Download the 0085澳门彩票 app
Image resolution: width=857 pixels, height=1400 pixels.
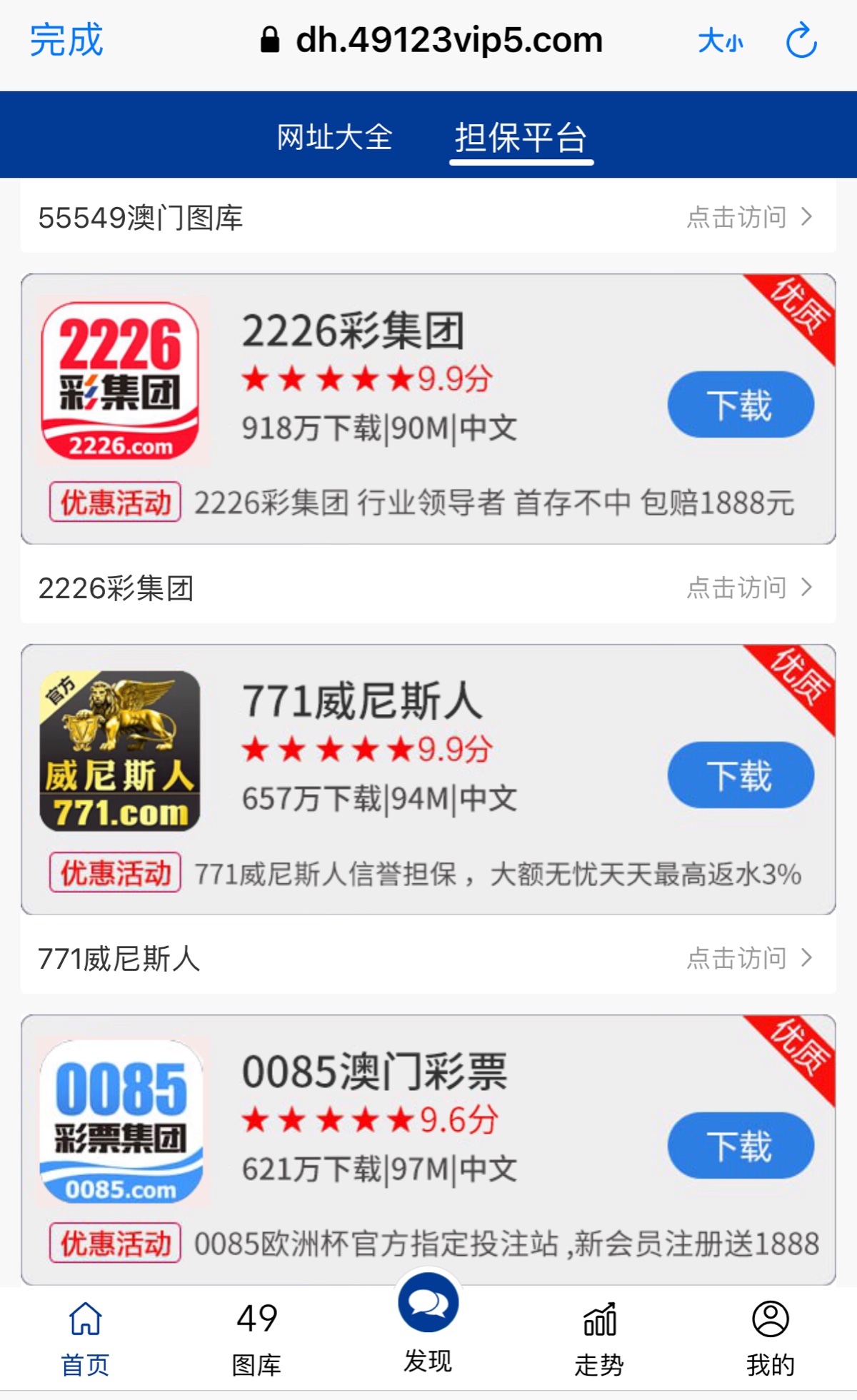point(741,1145)
